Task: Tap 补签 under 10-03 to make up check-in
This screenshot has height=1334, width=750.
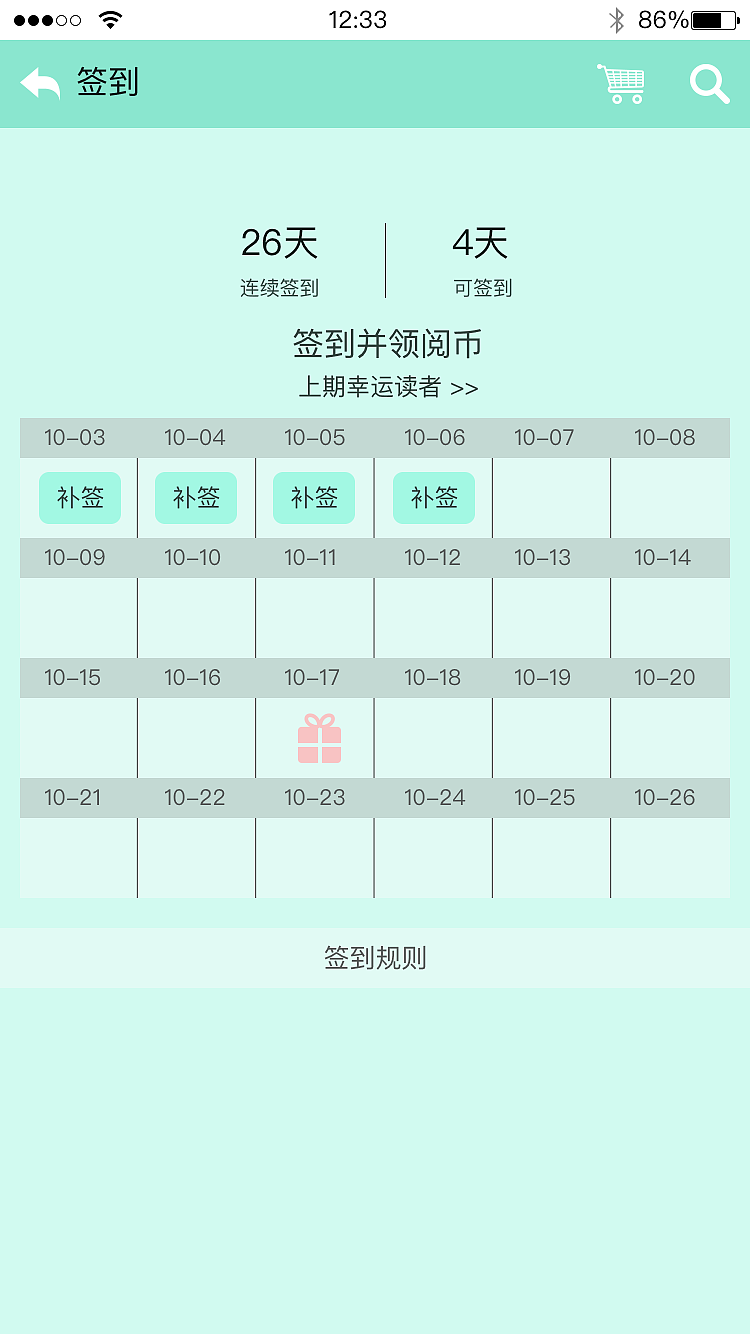Action: point(79,497)
